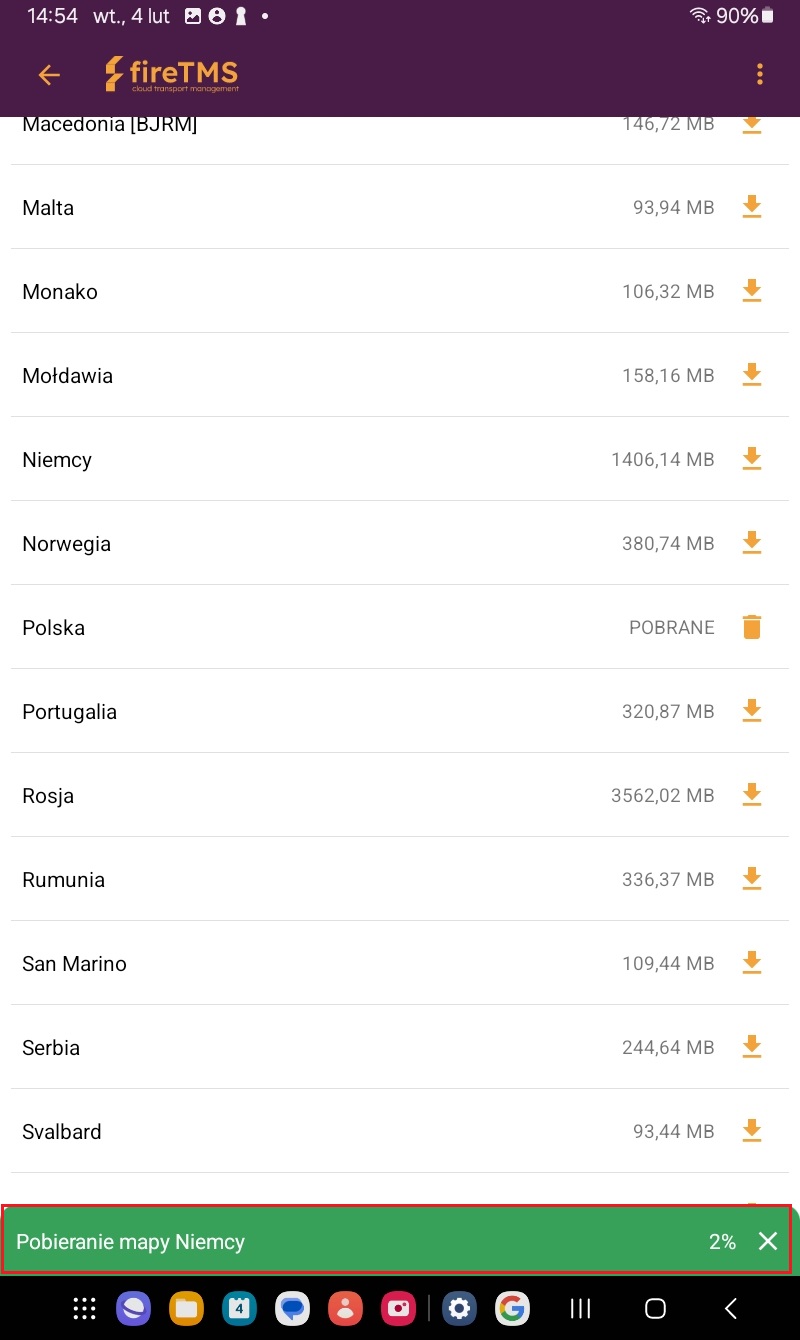
Task: Delete the downloaded Polska map
Action: pos(752,627)
